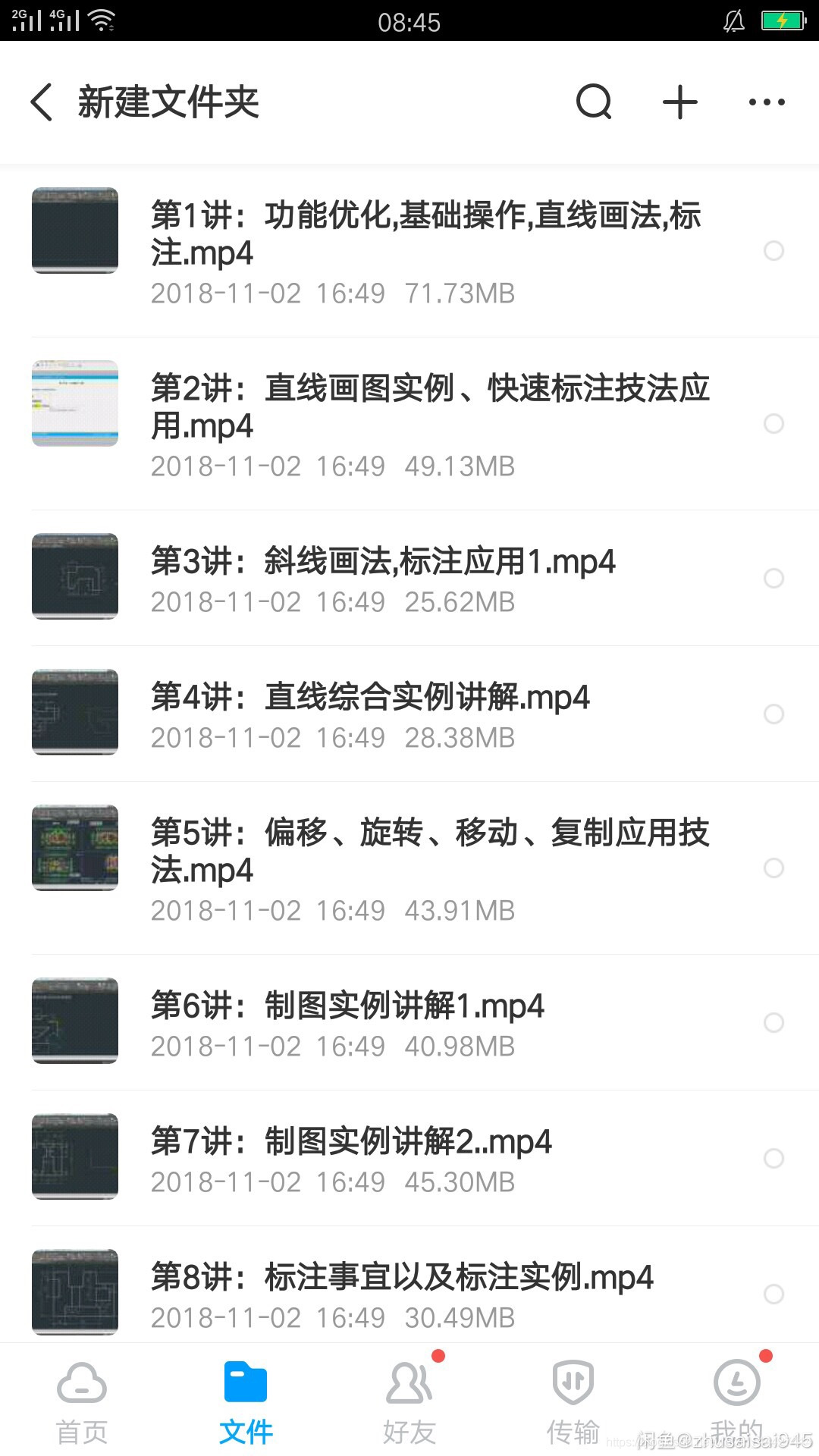The width and height of the screenshot is (819, 1456).
Task: Switch to the 文件 tab
Action: [246, 1401]
